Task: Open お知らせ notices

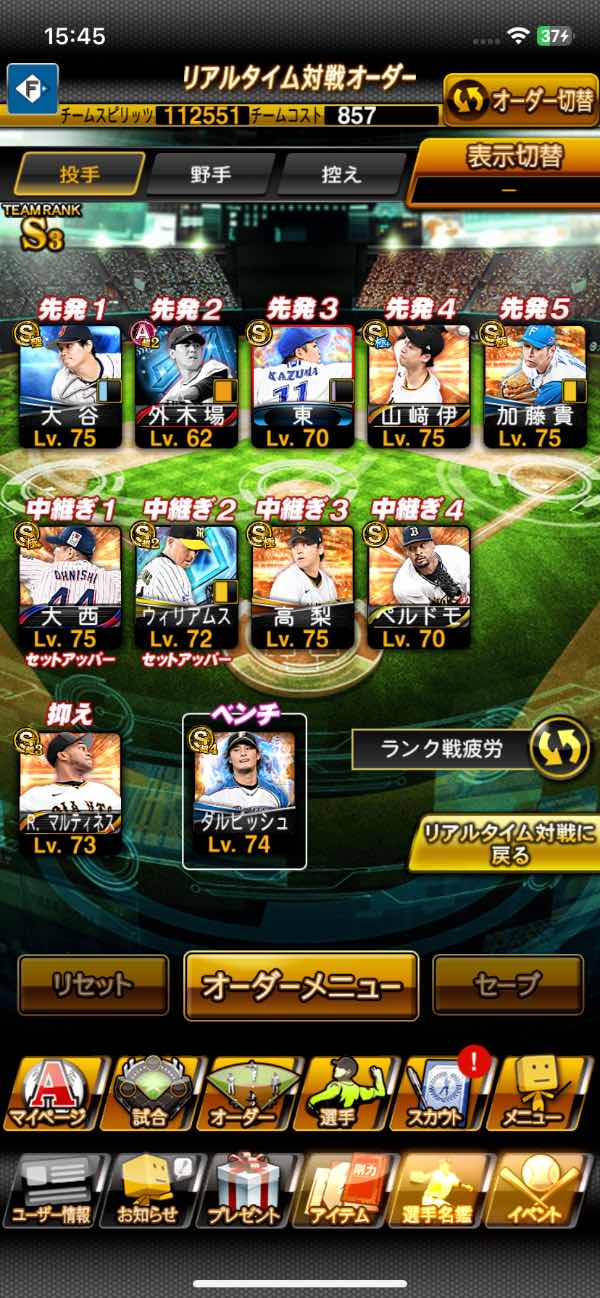Action: (148, 1190)
